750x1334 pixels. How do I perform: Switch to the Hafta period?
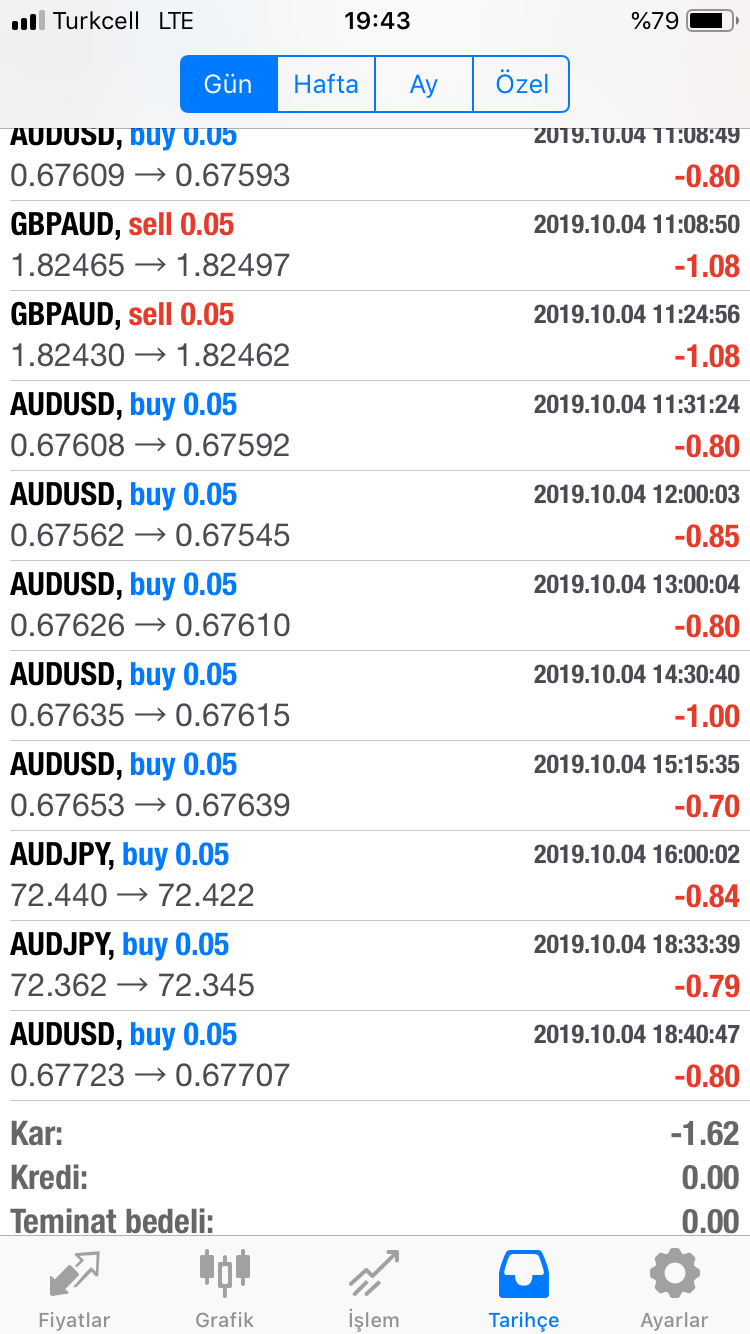tap(326, 84)
